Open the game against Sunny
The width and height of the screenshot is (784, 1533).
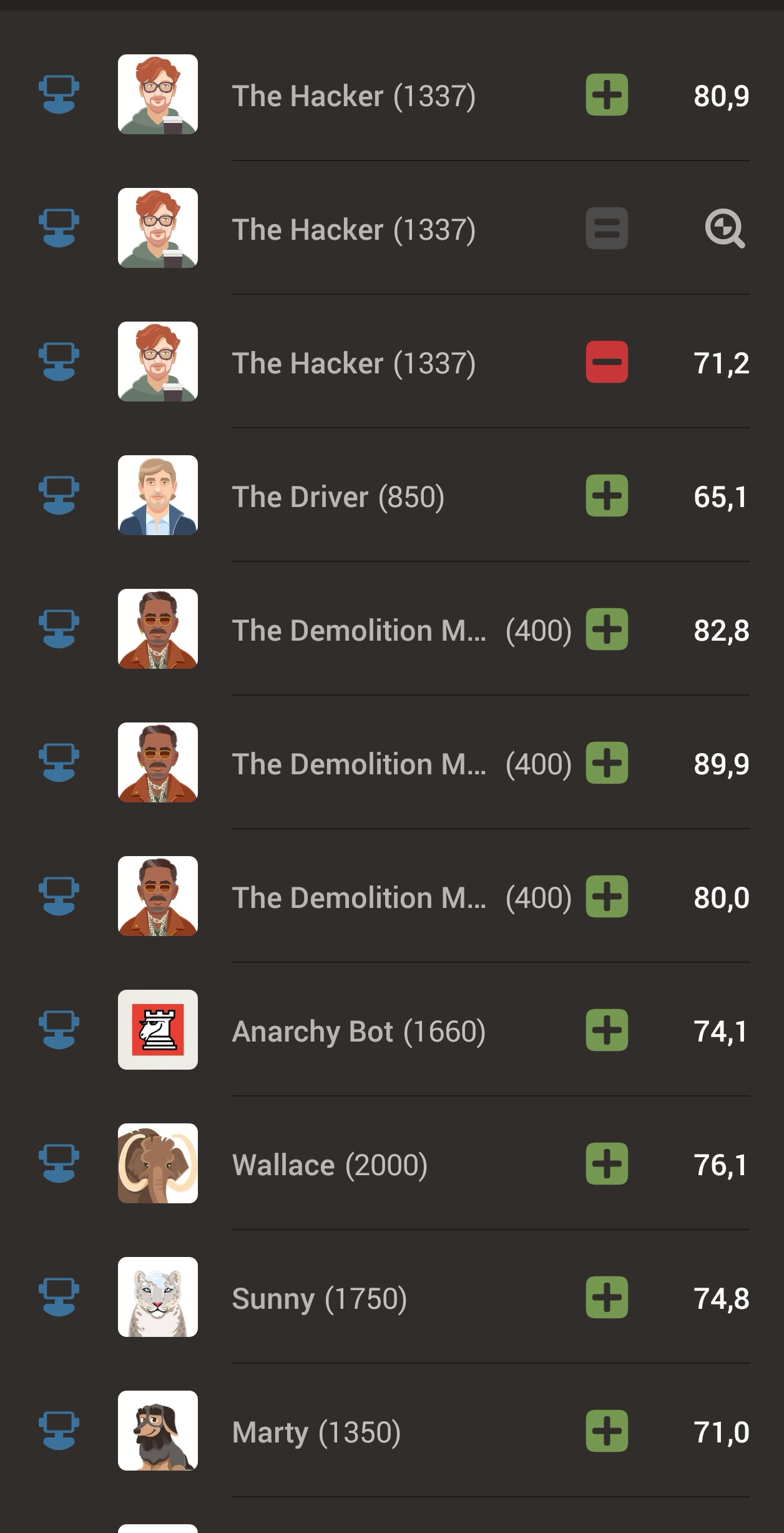(392, 1298)
